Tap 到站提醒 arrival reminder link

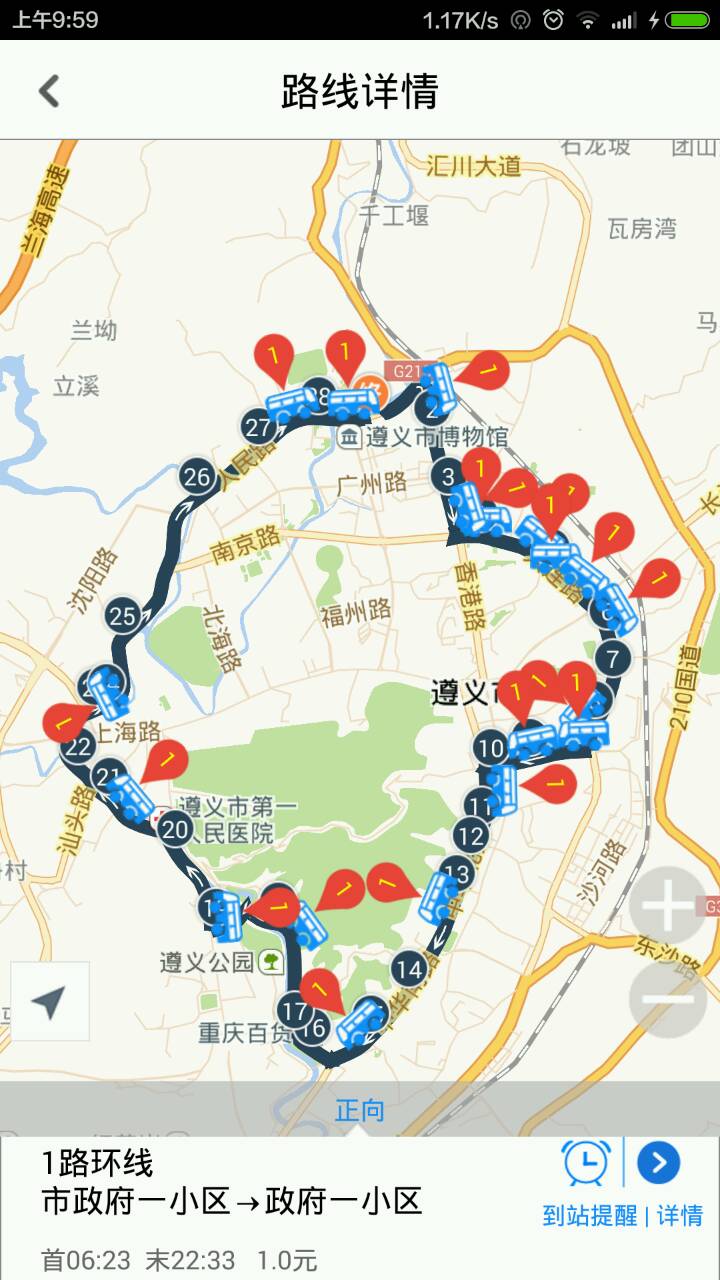point(590,1216)
